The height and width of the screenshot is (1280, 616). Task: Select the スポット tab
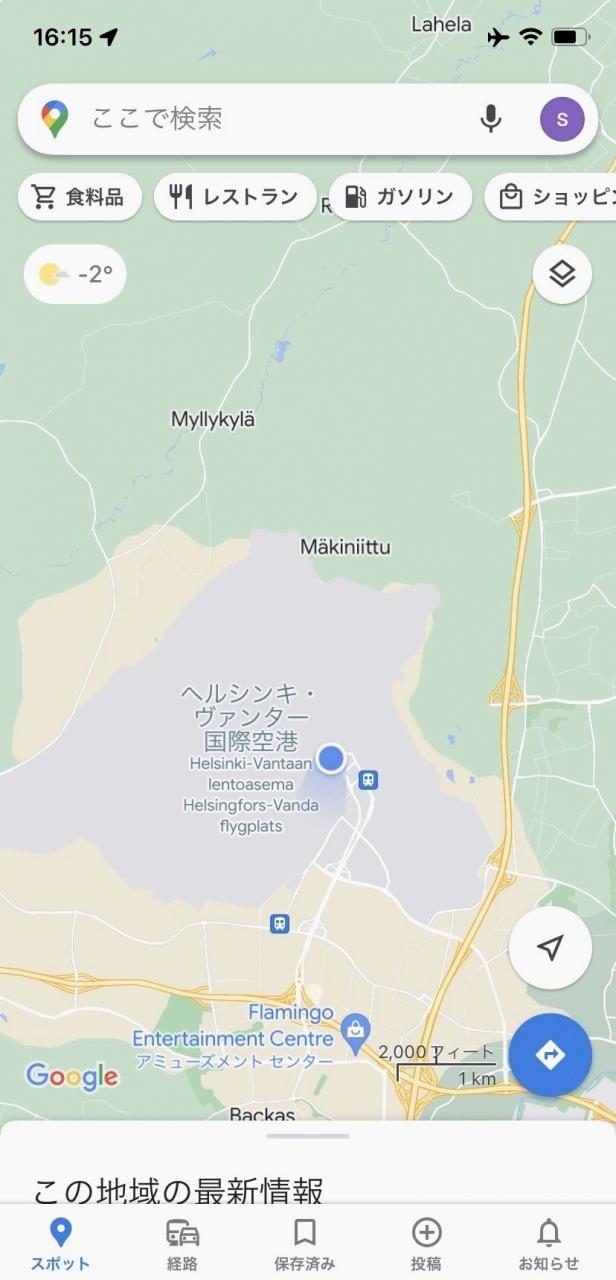point(61,1244)
